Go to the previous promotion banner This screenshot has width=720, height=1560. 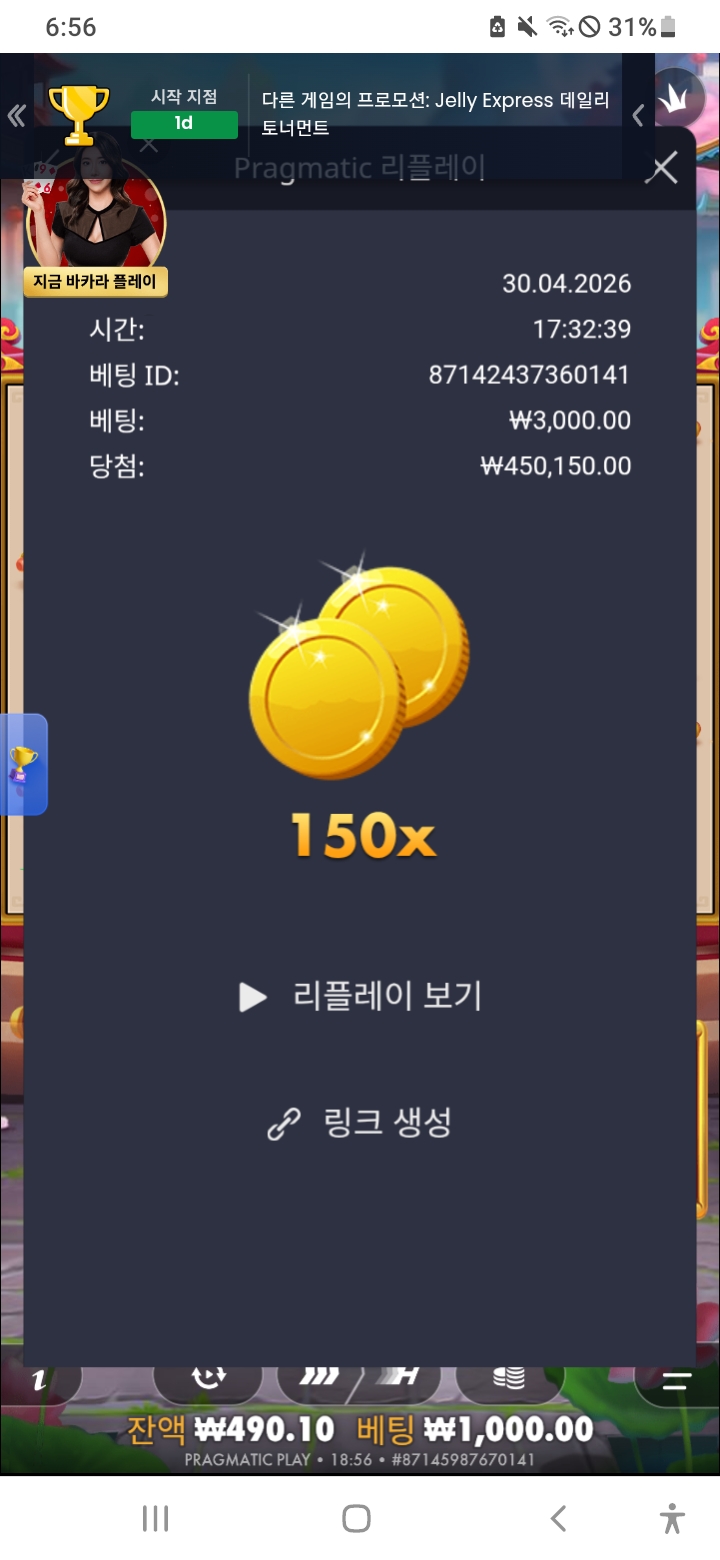637,116
